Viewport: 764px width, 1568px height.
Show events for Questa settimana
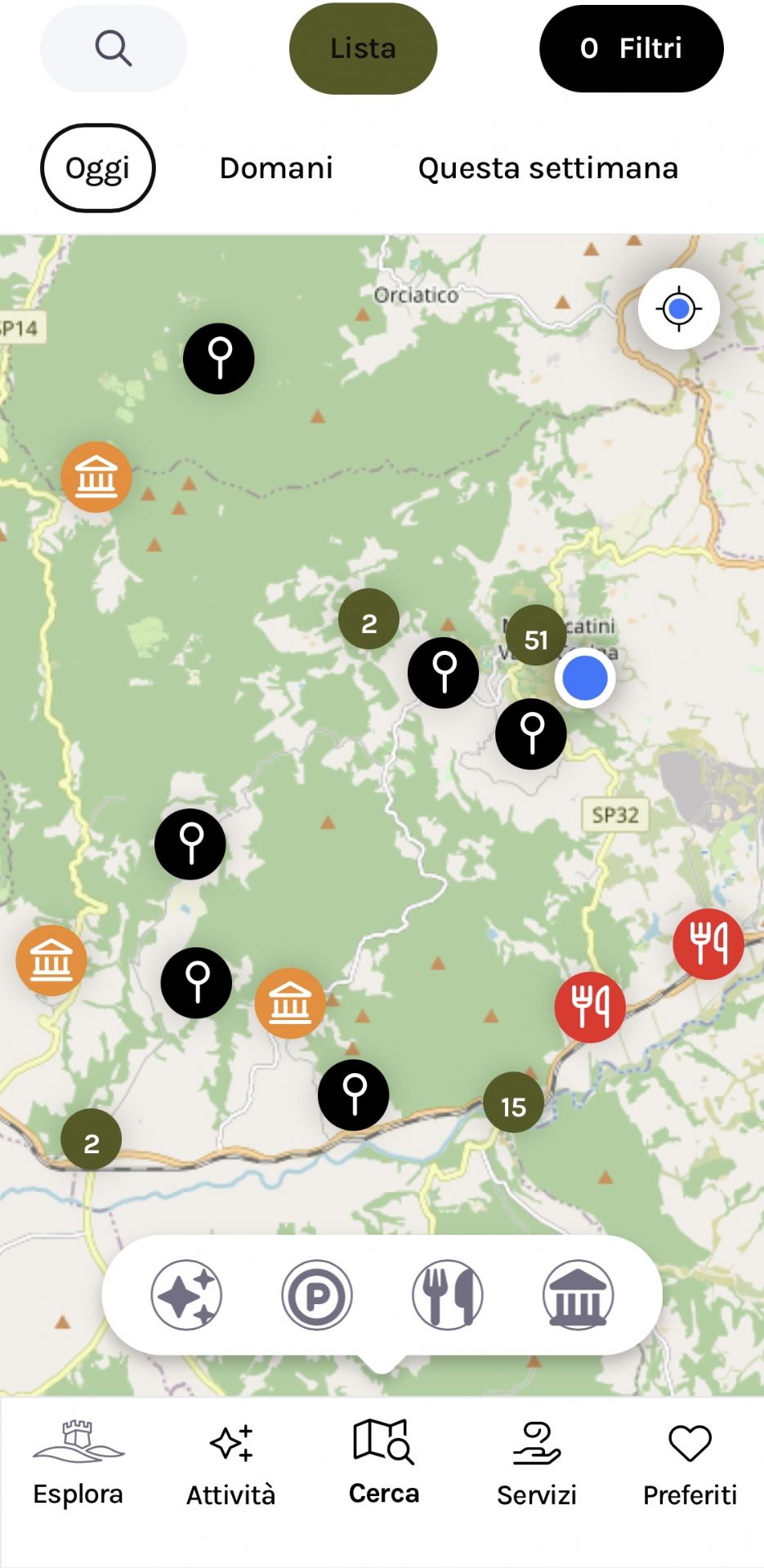point(547,168)
